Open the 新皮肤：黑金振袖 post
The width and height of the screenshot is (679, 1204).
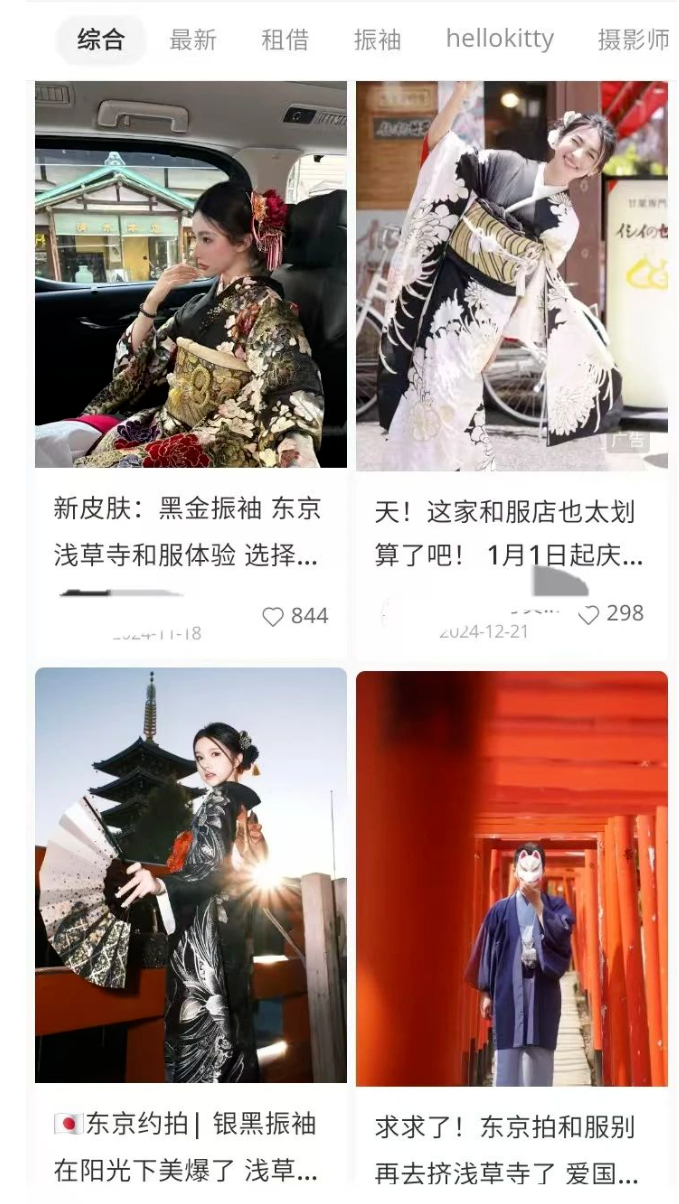[x=191, y=275]
